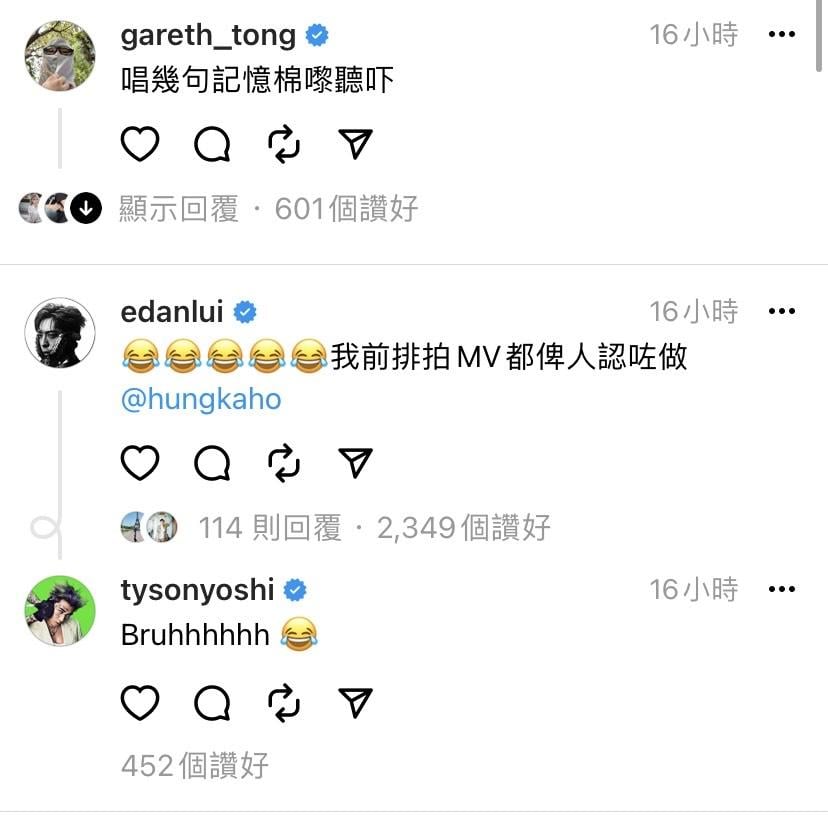This screenshot has height=816, width=828.
Task: Share tysonyoshi's comment with send icon
Action: click(356, 703)
